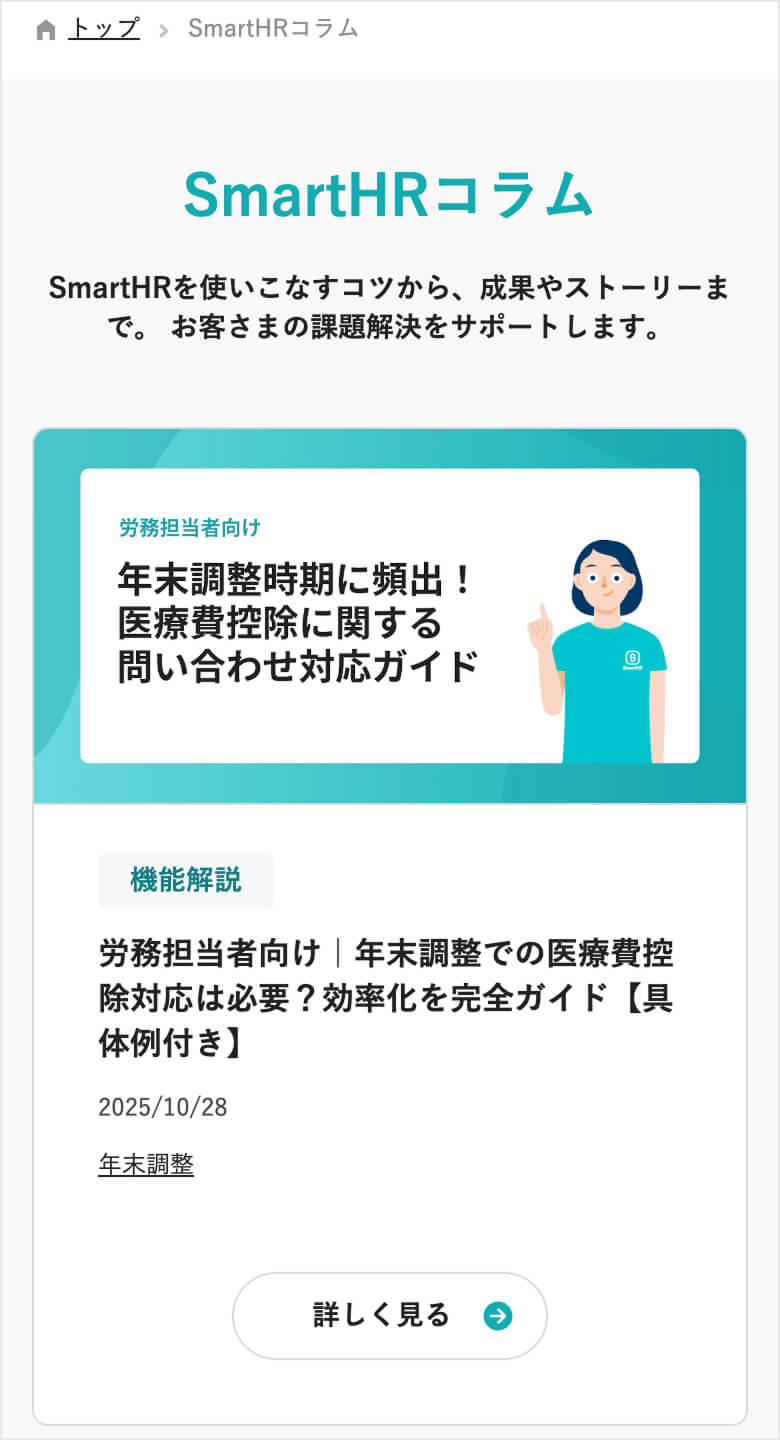Open the トップ breadcrumb link
The height and width of the screenshot is (1440, 780).
tap(104, 29)
